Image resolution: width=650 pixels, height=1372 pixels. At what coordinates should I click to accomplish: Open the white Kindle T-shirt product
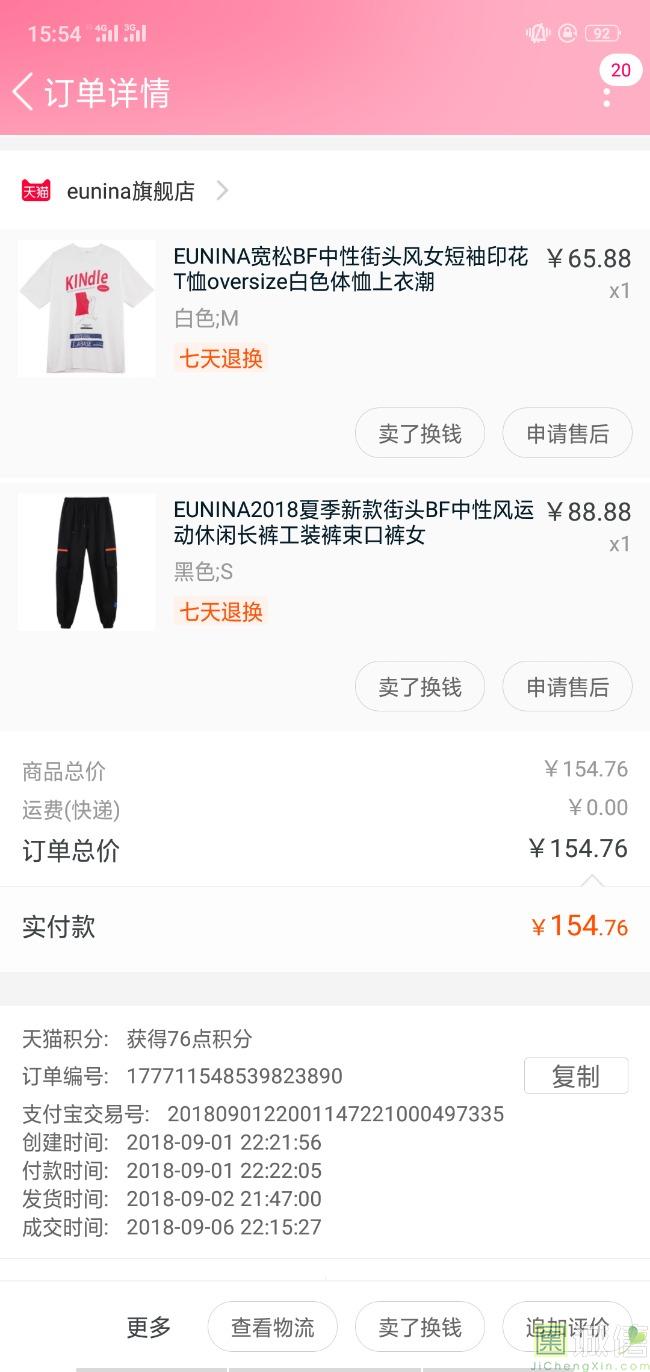point(87,308)
